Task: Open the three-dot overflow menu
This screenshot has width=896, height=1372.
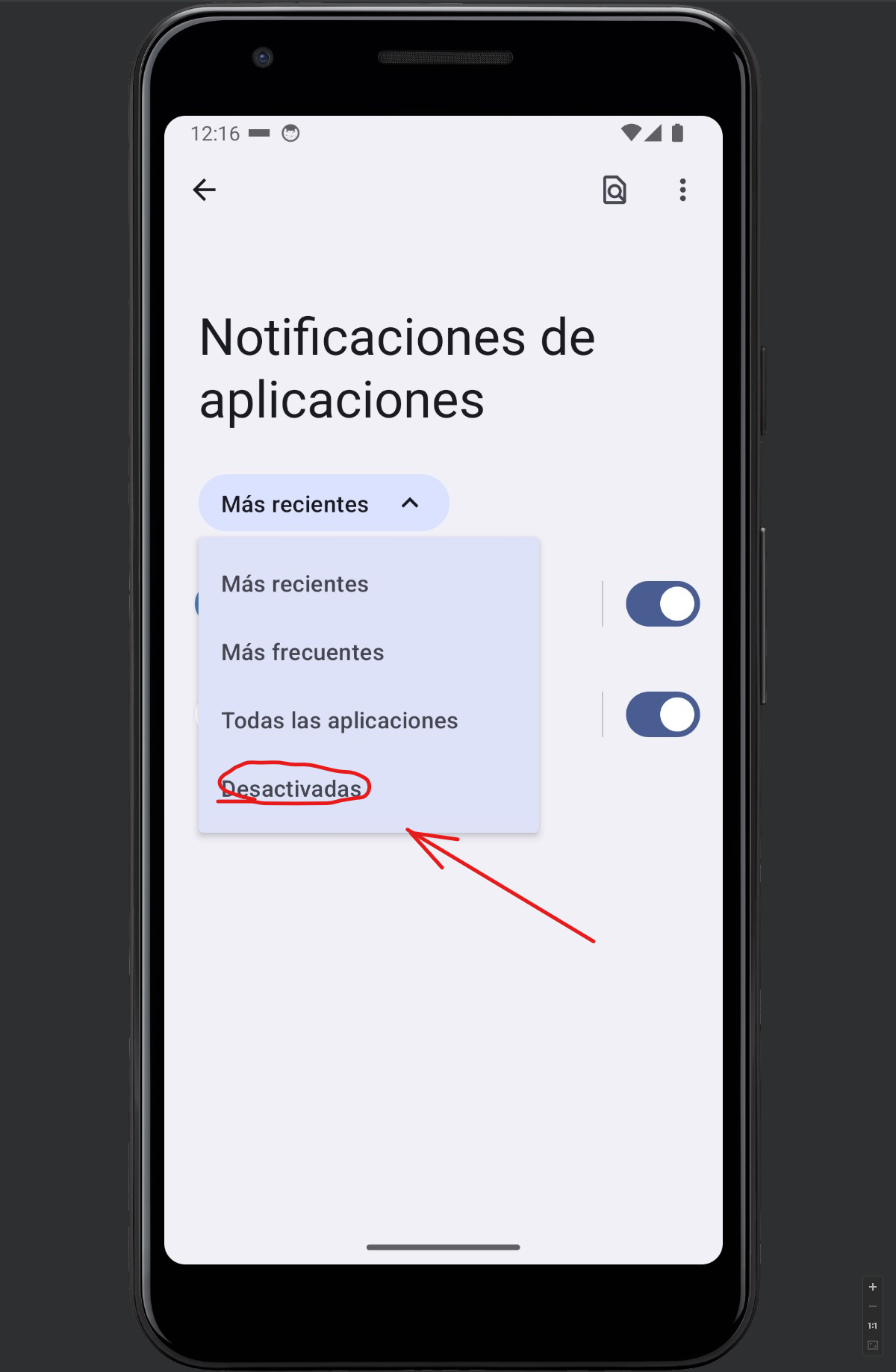Action: (682, 190)
